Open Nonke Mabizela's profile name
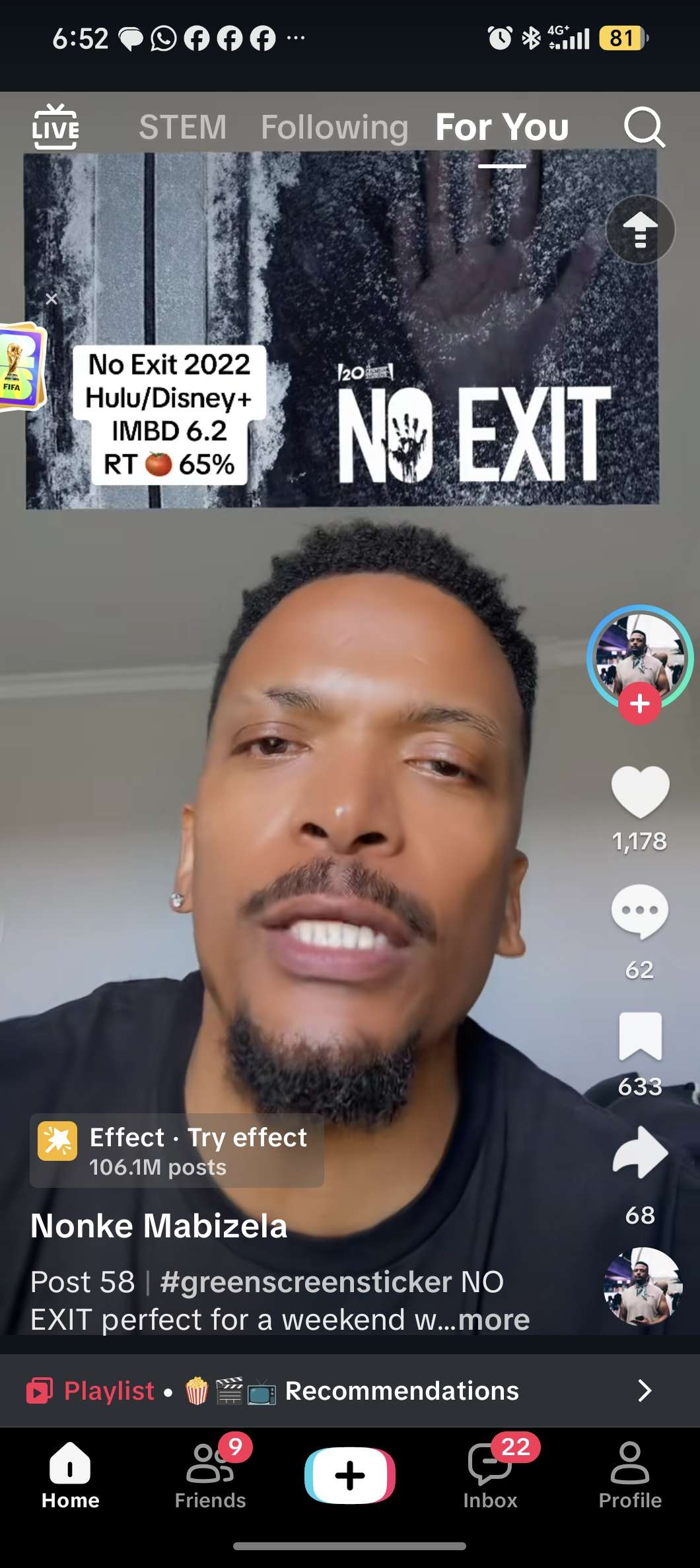The width and height of the screenshot is (700, 1568). click(159, 1225)
